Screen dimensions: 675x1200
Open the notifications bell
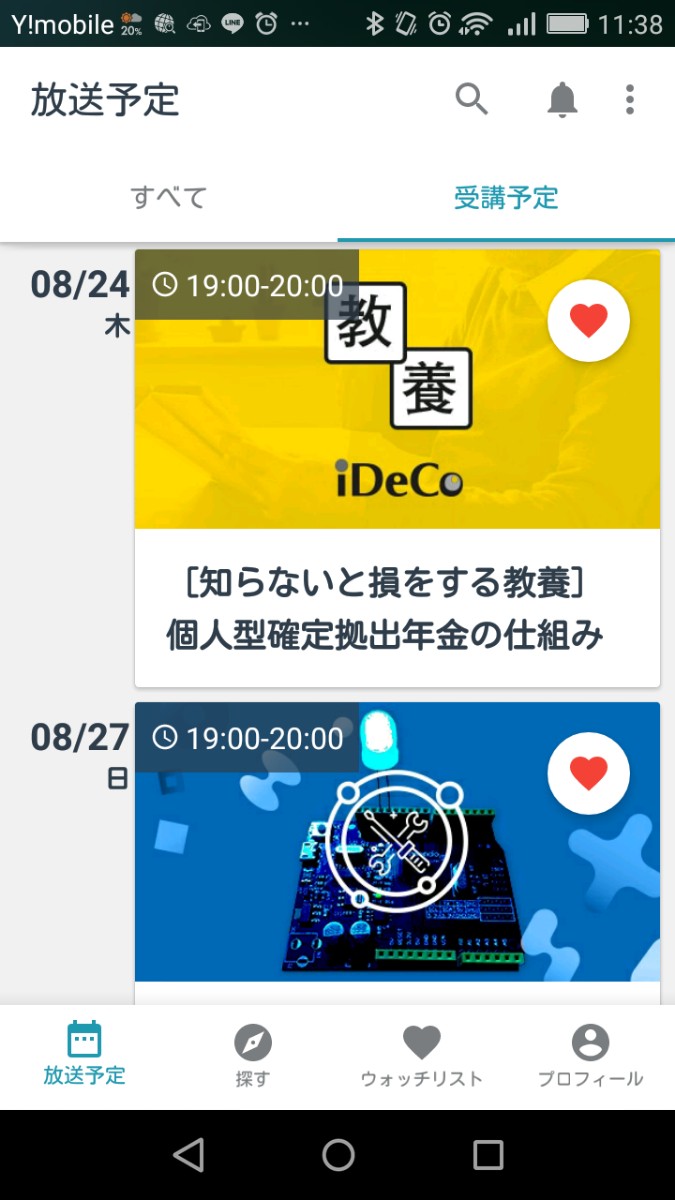point(562,99)
